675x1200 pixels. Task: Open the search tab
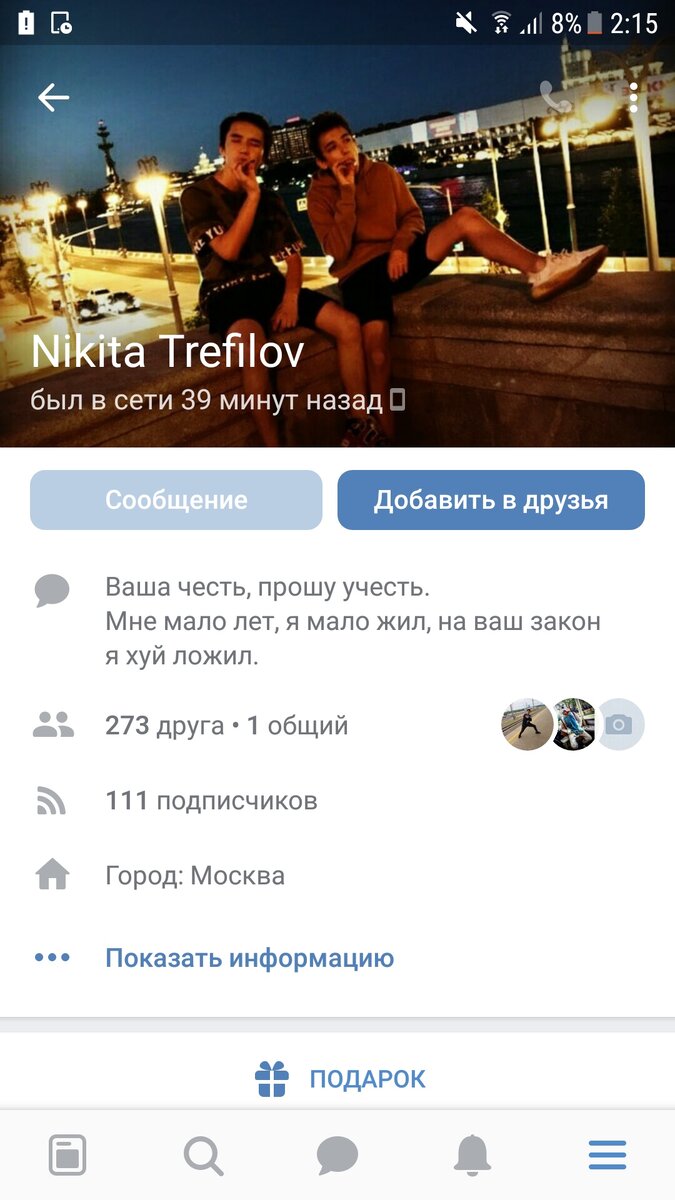pos(203,1156)
